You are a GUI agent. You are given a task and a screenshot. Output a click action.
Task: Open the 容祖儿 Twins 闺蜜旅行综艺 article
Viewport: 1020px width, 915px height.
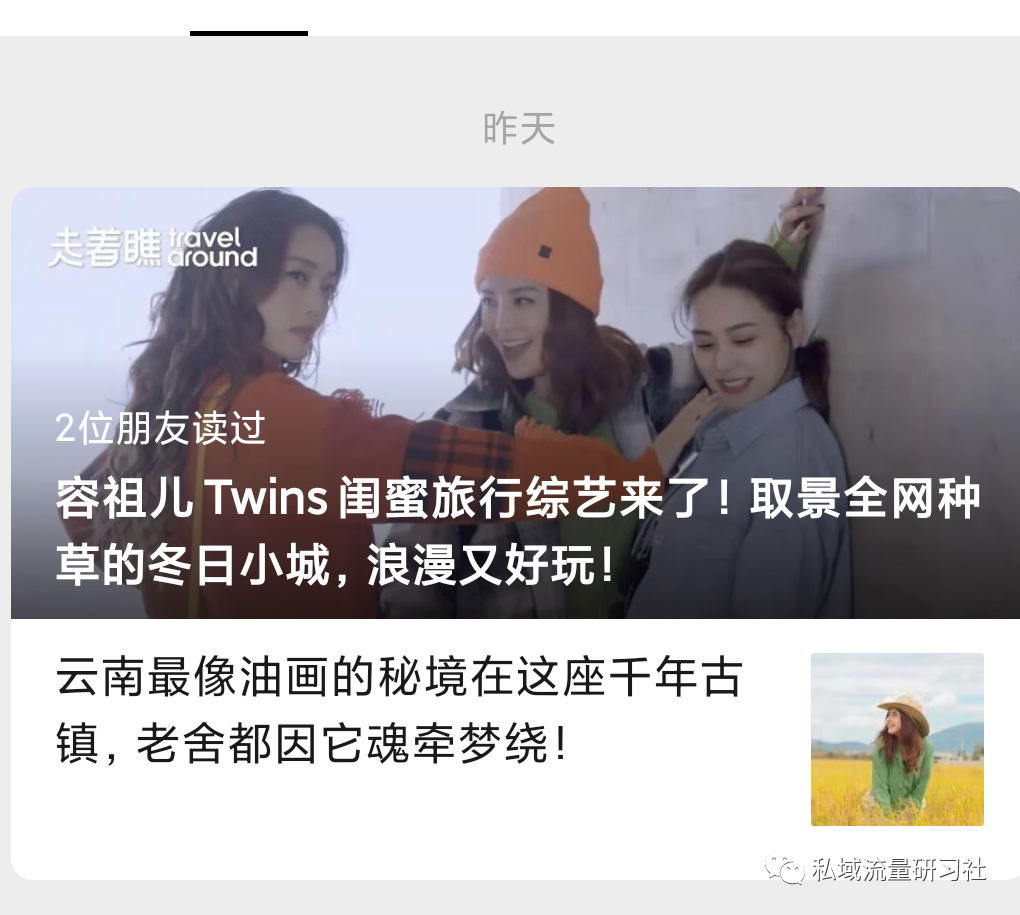[x=516, y=532]
